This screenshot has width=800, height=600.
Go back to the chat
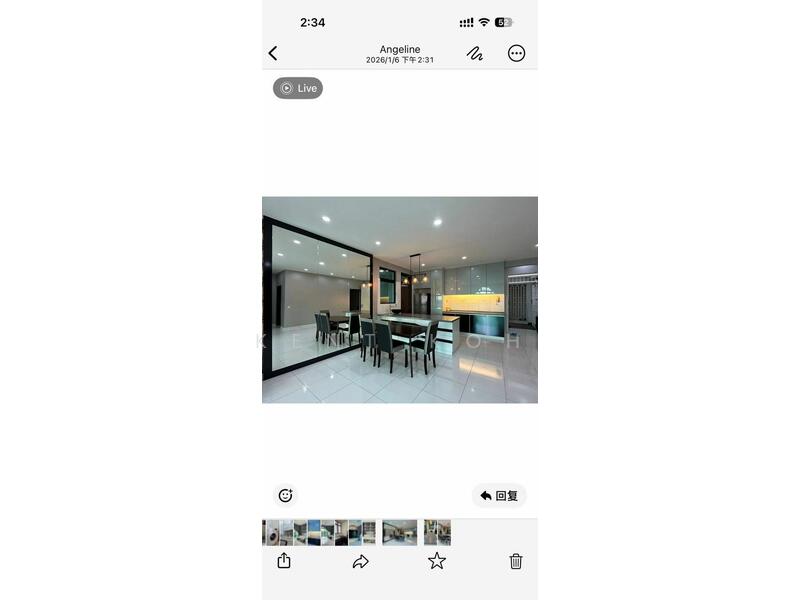[273, 53]
